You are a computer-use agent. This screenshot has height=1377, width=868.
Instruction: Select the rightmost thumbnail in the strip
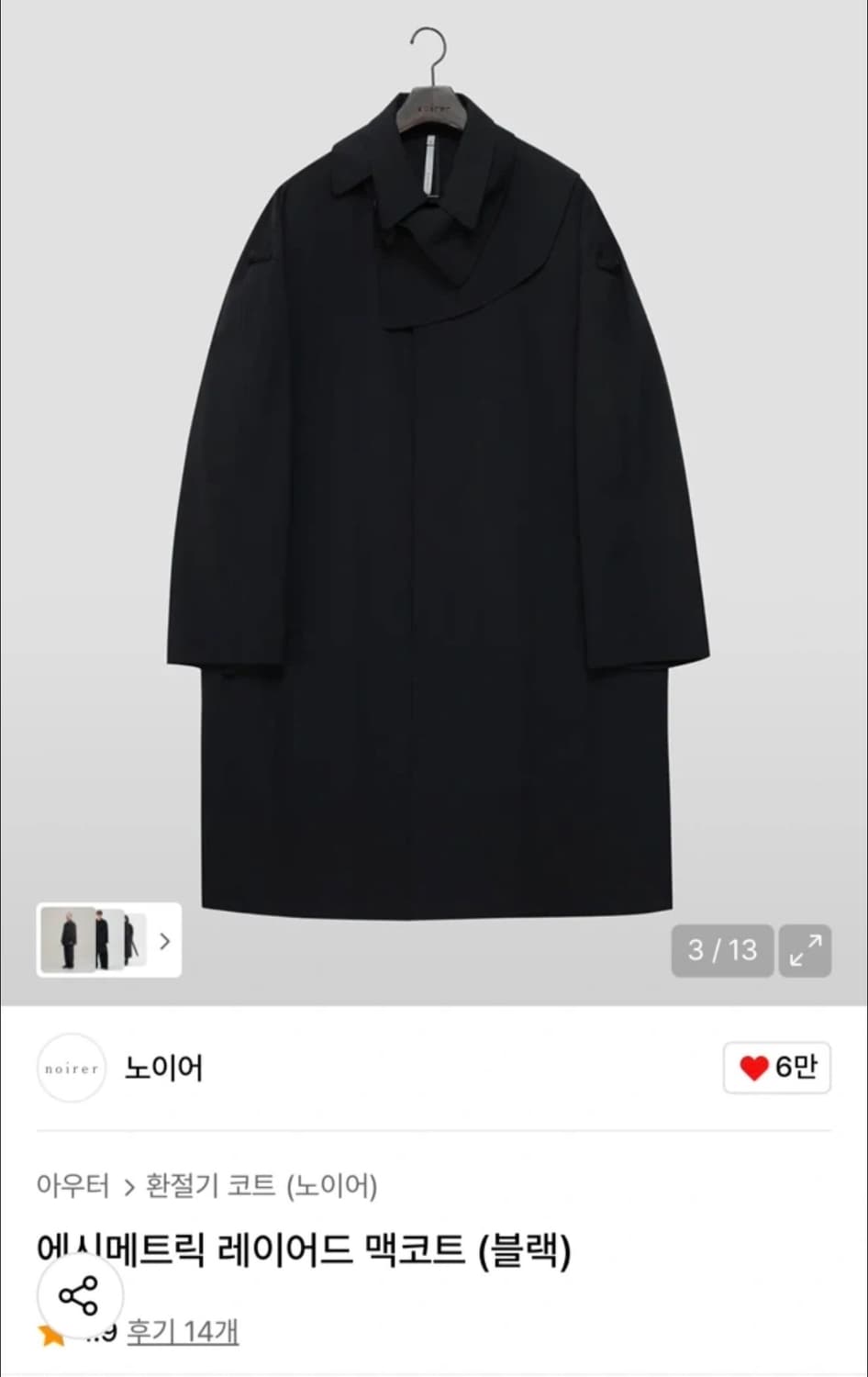point(135,942)
